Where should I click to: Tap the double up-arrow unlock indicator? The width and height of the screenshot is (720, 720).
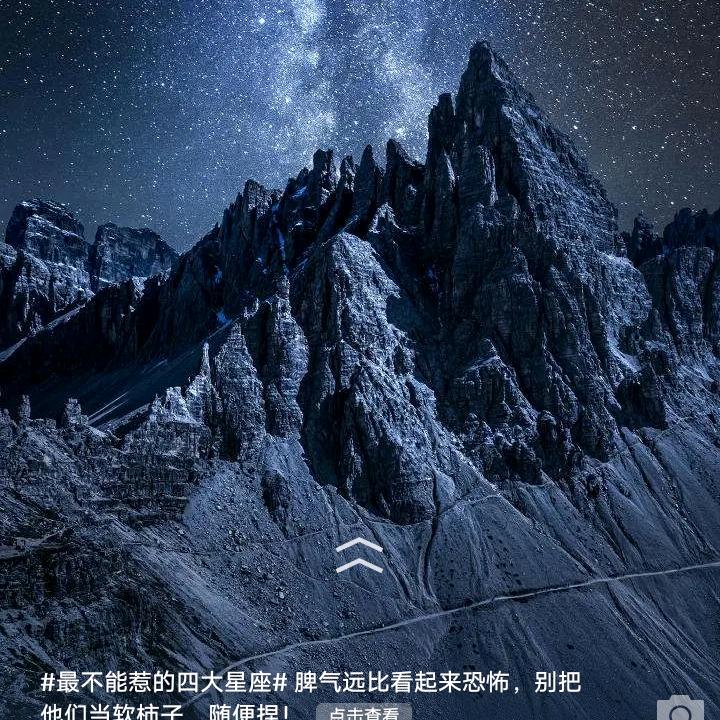359,556
